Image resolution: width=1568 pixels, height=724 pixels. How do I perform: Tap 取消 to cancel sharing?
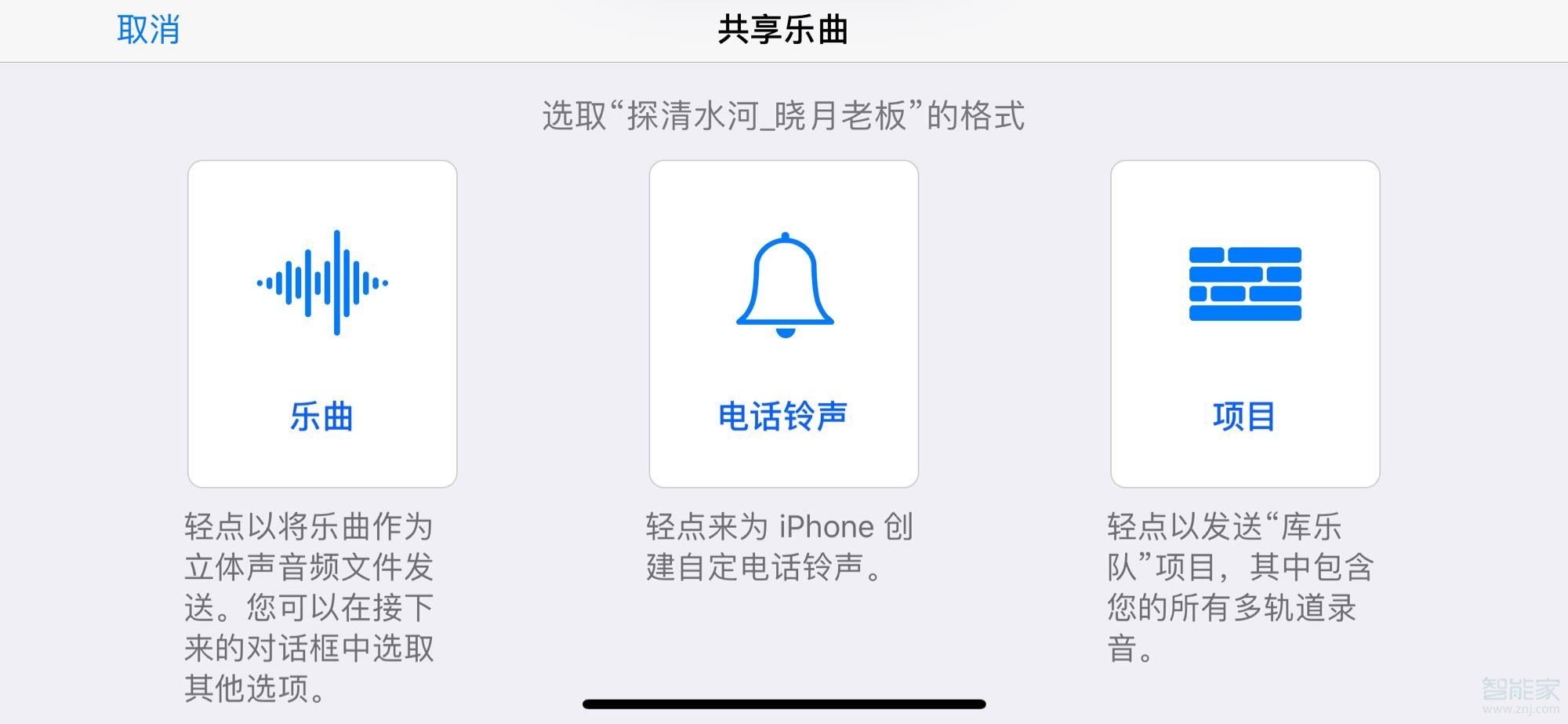pos(148,30)
